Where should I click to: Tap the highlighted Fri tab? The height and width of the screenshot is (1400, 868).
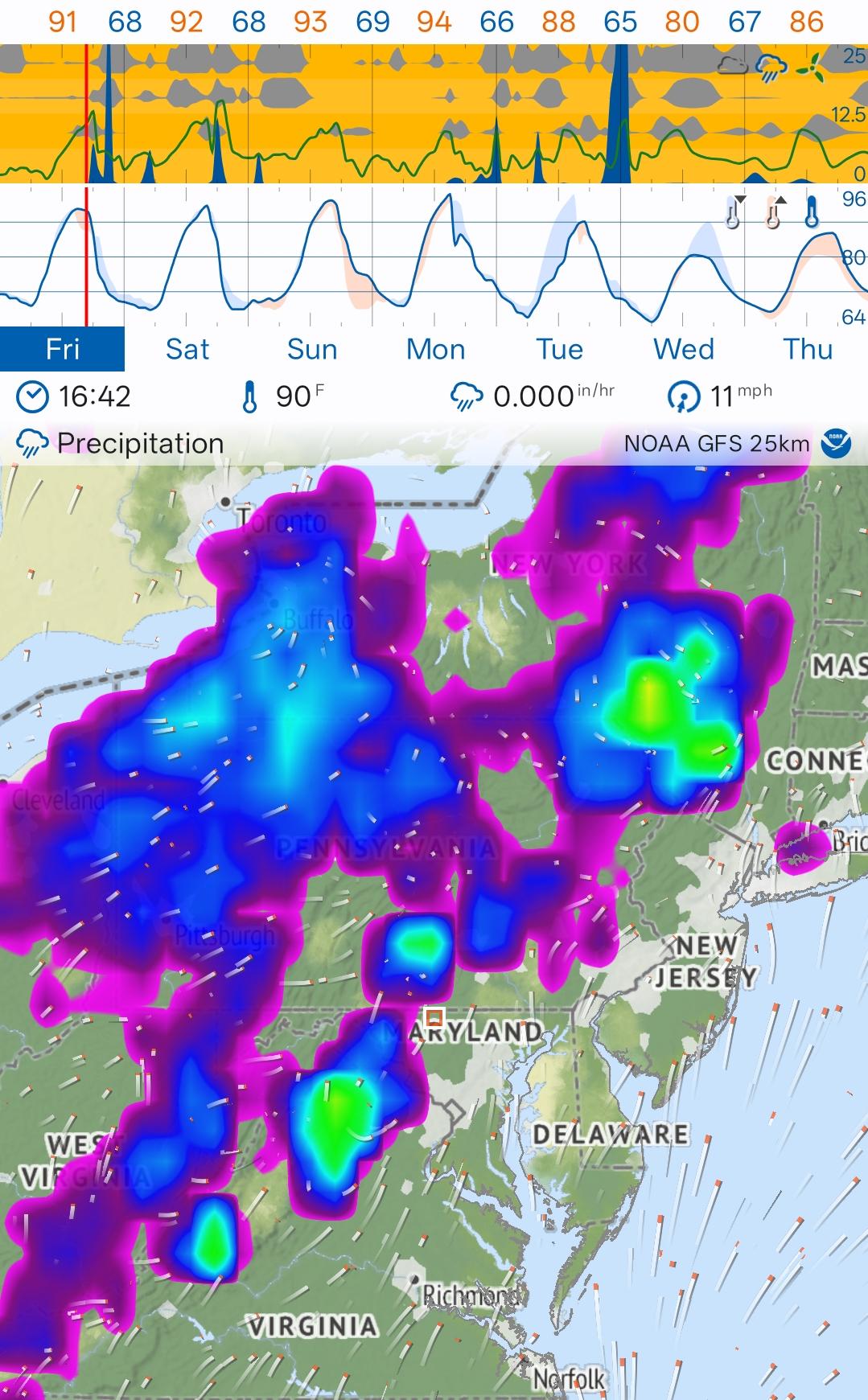coord(62,349)
